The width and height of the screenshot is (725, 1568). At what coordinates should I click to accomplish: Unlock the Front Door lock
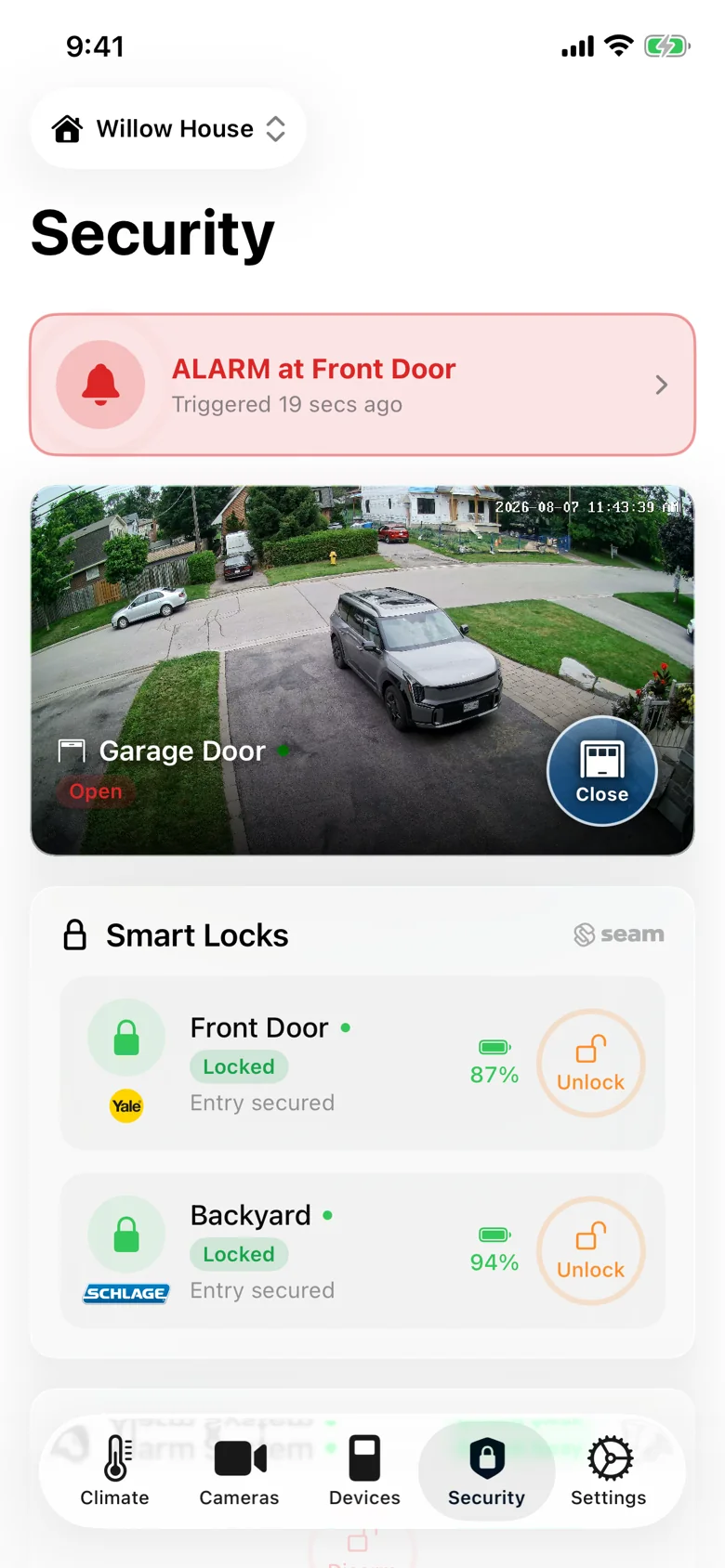[591, 1063]
